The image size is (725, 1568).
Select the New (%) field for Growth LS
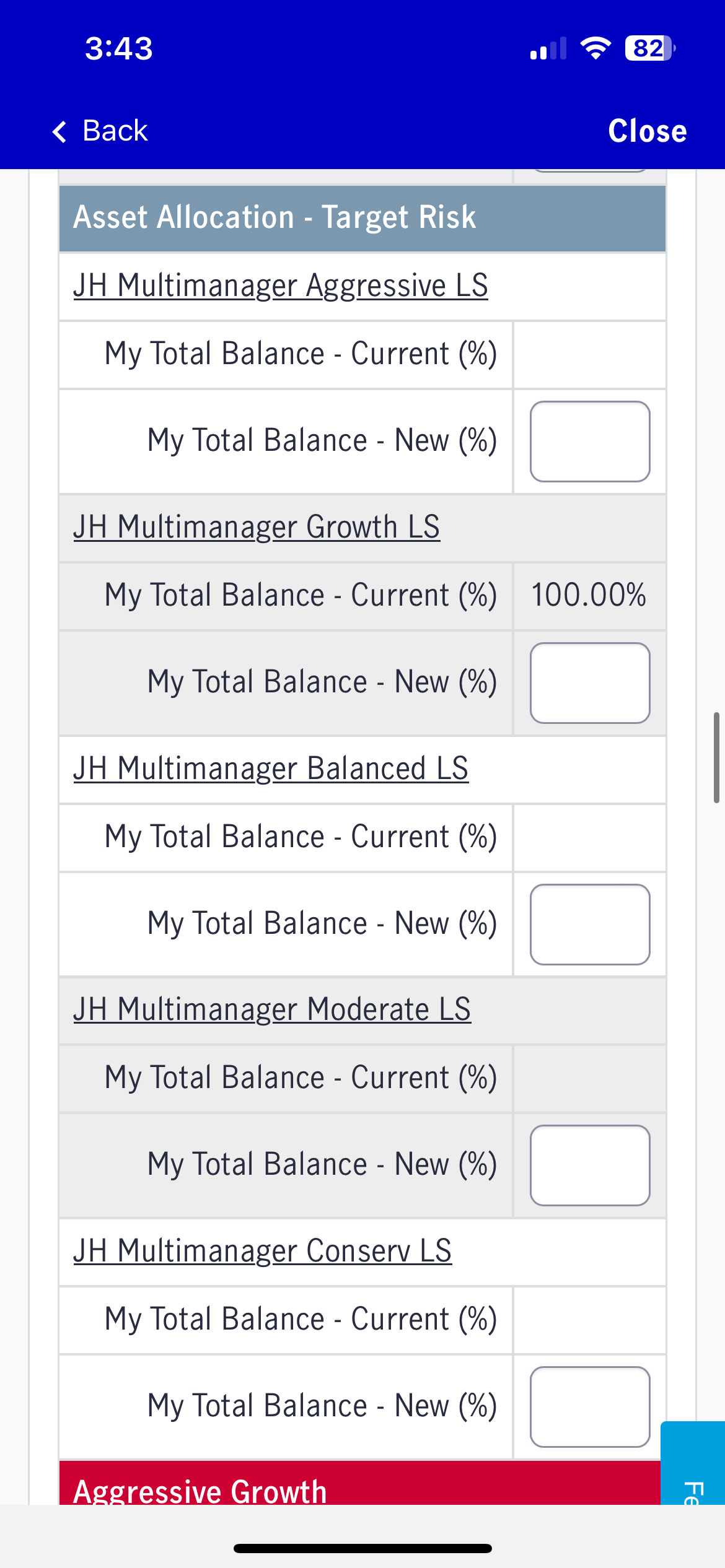point(589,683)
